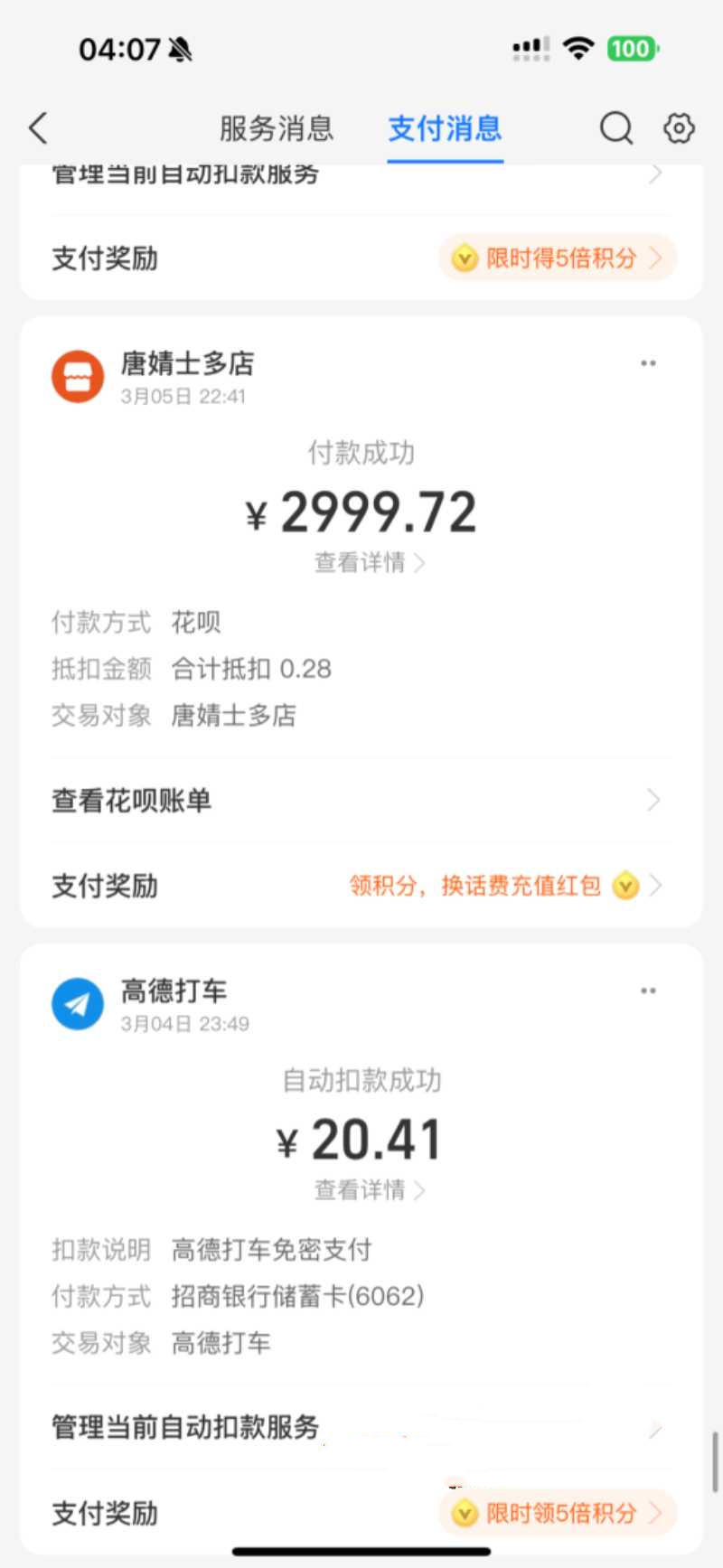Tap the 高德打车 paper plane logo
The image size is (723, 1568).
tap(77, 1003)
